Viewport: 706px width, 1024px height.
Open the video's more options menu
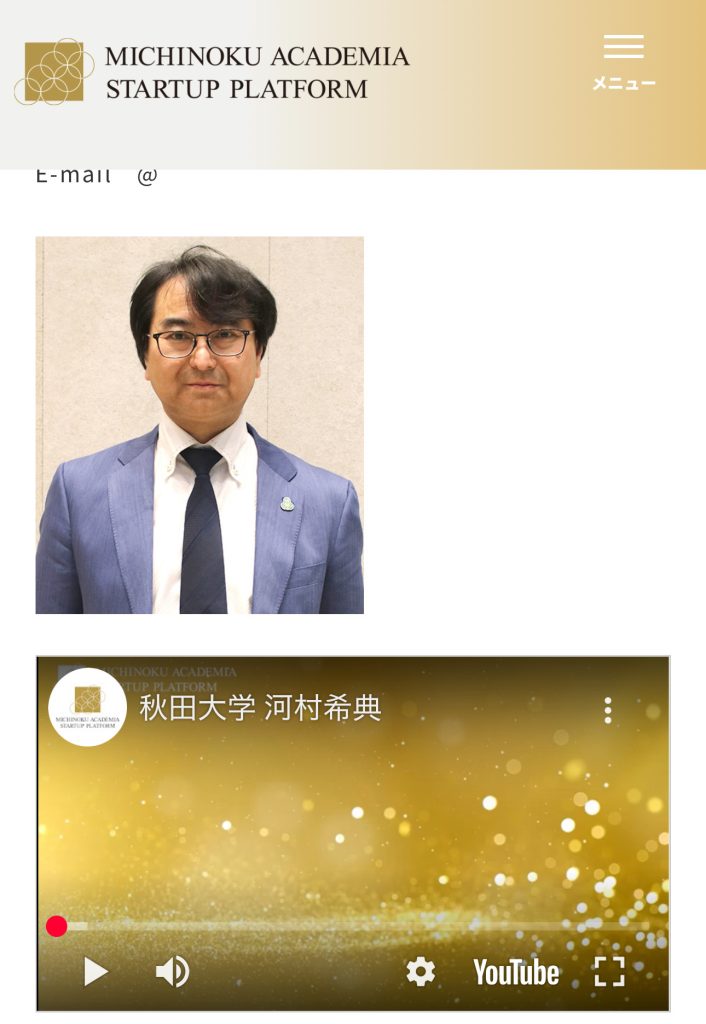click(x=607, y=711)
